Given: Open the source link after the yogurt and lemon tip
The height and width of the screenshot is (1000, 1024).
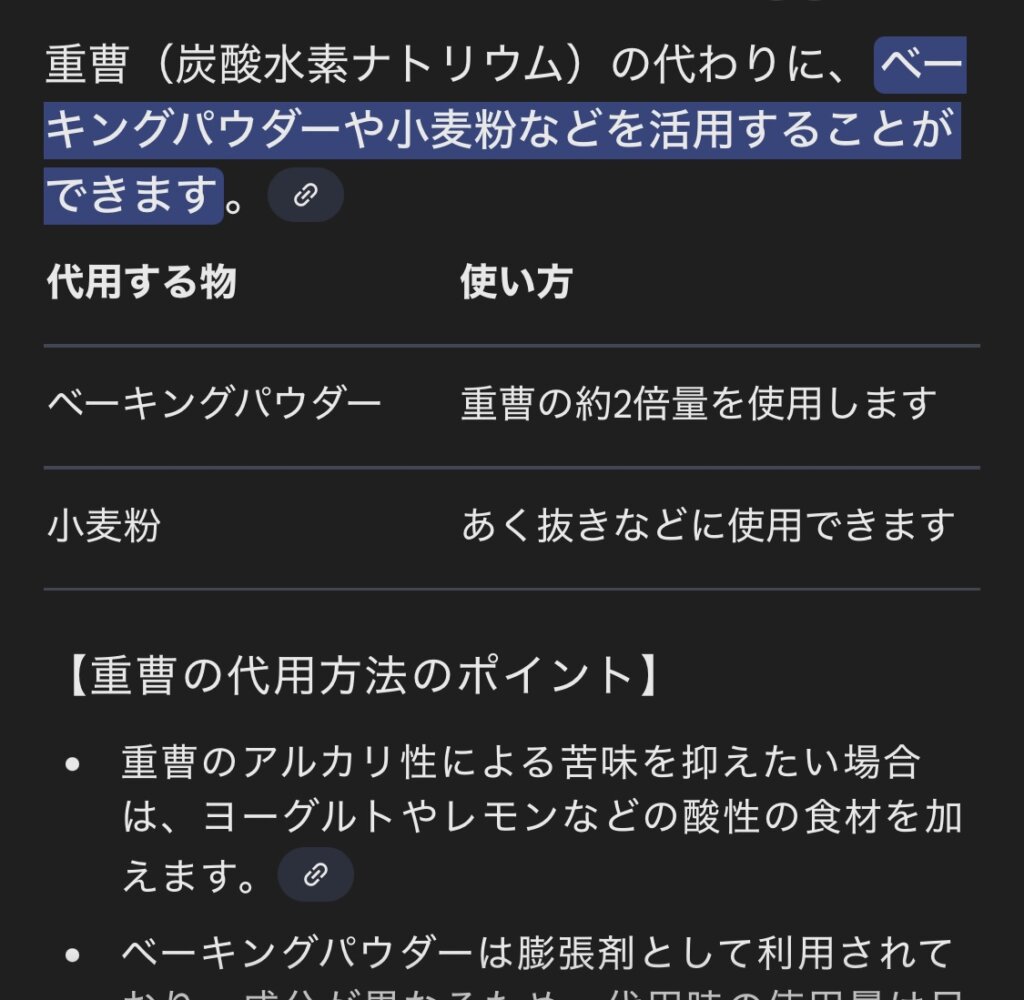Looking at the screenshot, I should [315, 875].
